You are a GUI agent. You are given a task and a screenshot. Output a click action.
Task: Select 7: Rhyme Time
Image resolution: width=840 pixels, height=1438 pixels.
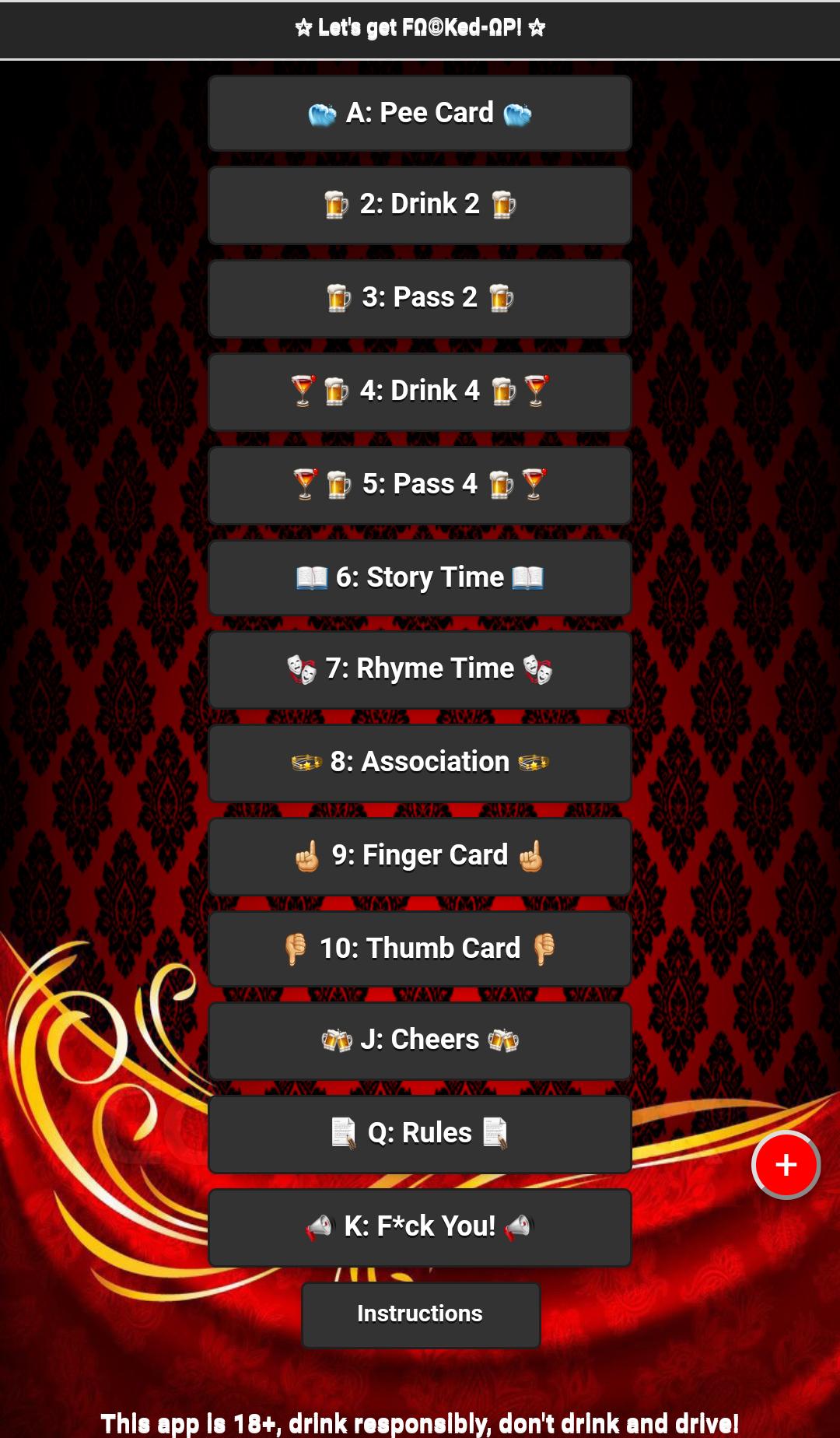(x=420, y=669)
